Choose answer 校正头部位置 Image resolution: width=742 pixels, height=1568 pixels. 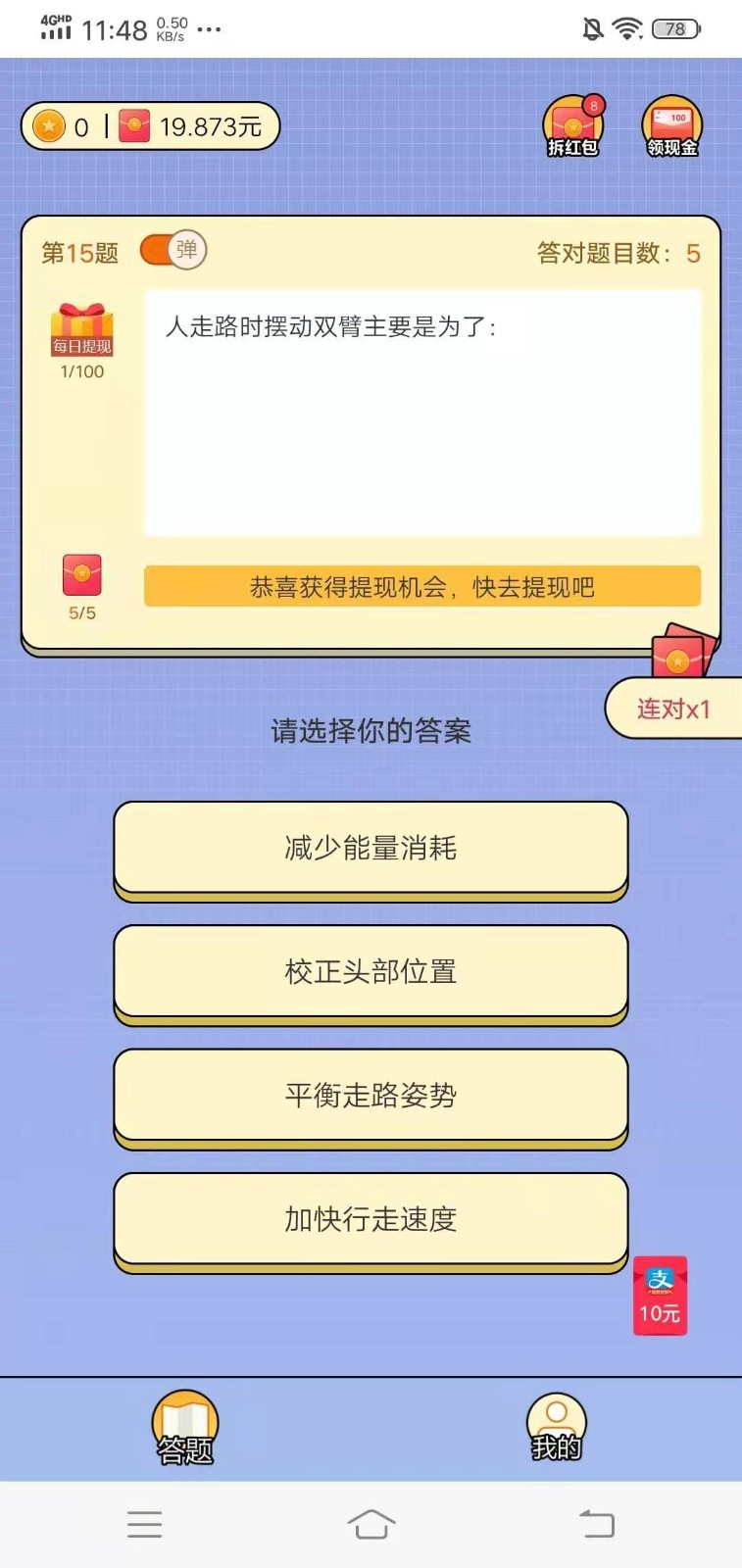[371, 971]
